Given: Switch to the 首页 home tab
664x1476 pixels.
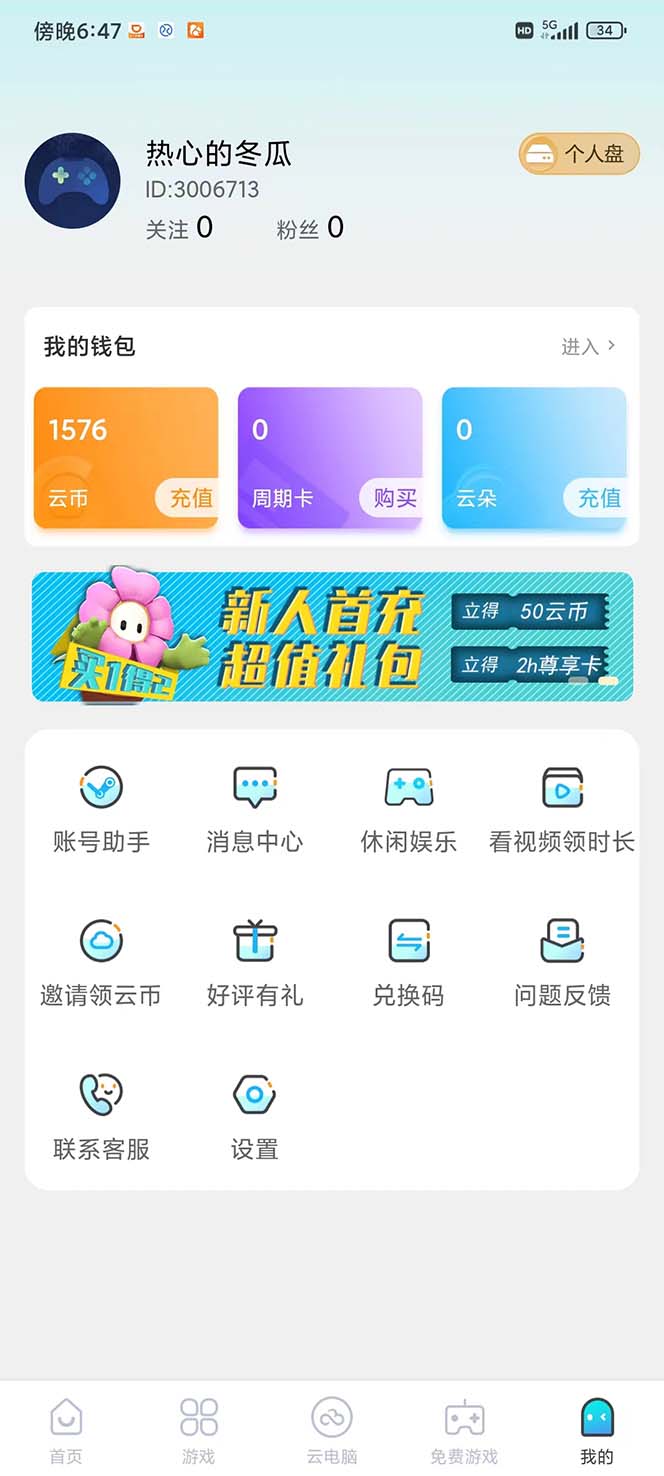Looking at the screenshot, I should click(x=66, y=1430).
